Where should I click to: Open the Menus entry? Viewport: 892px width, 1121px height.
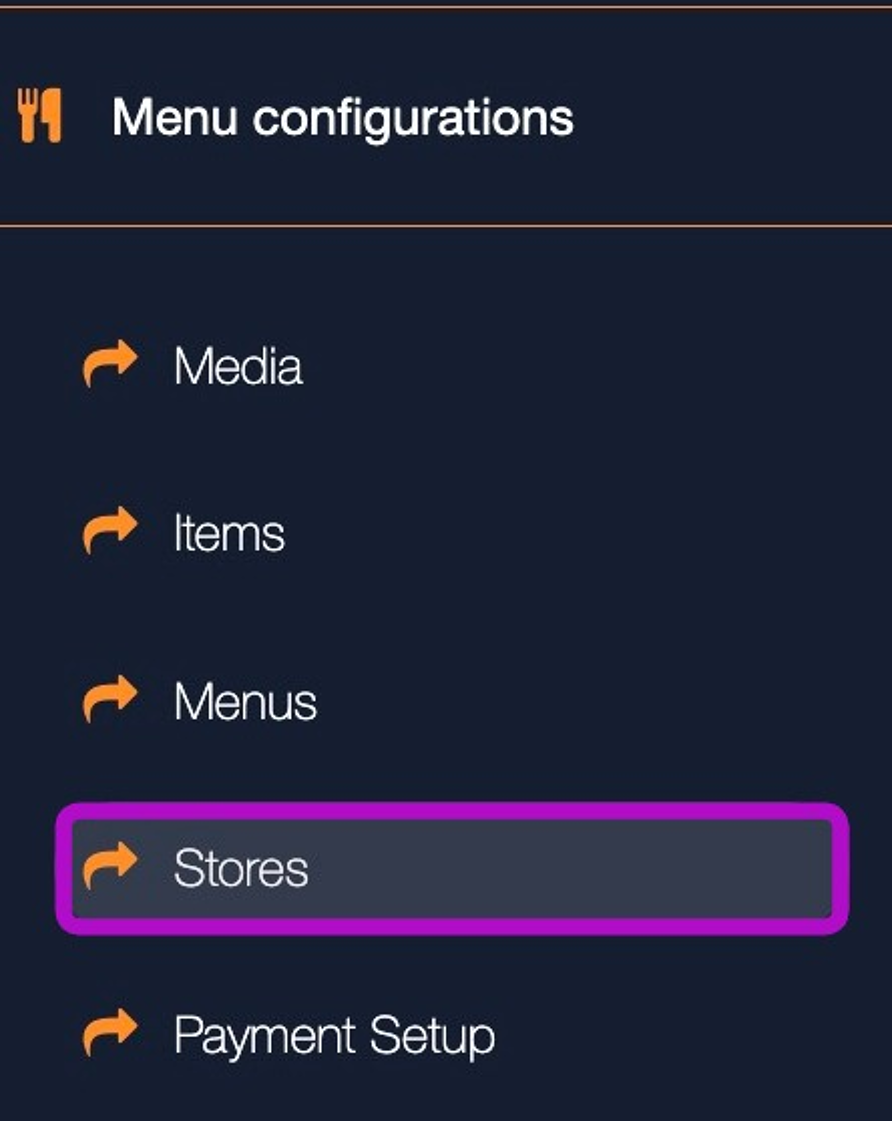245,701
